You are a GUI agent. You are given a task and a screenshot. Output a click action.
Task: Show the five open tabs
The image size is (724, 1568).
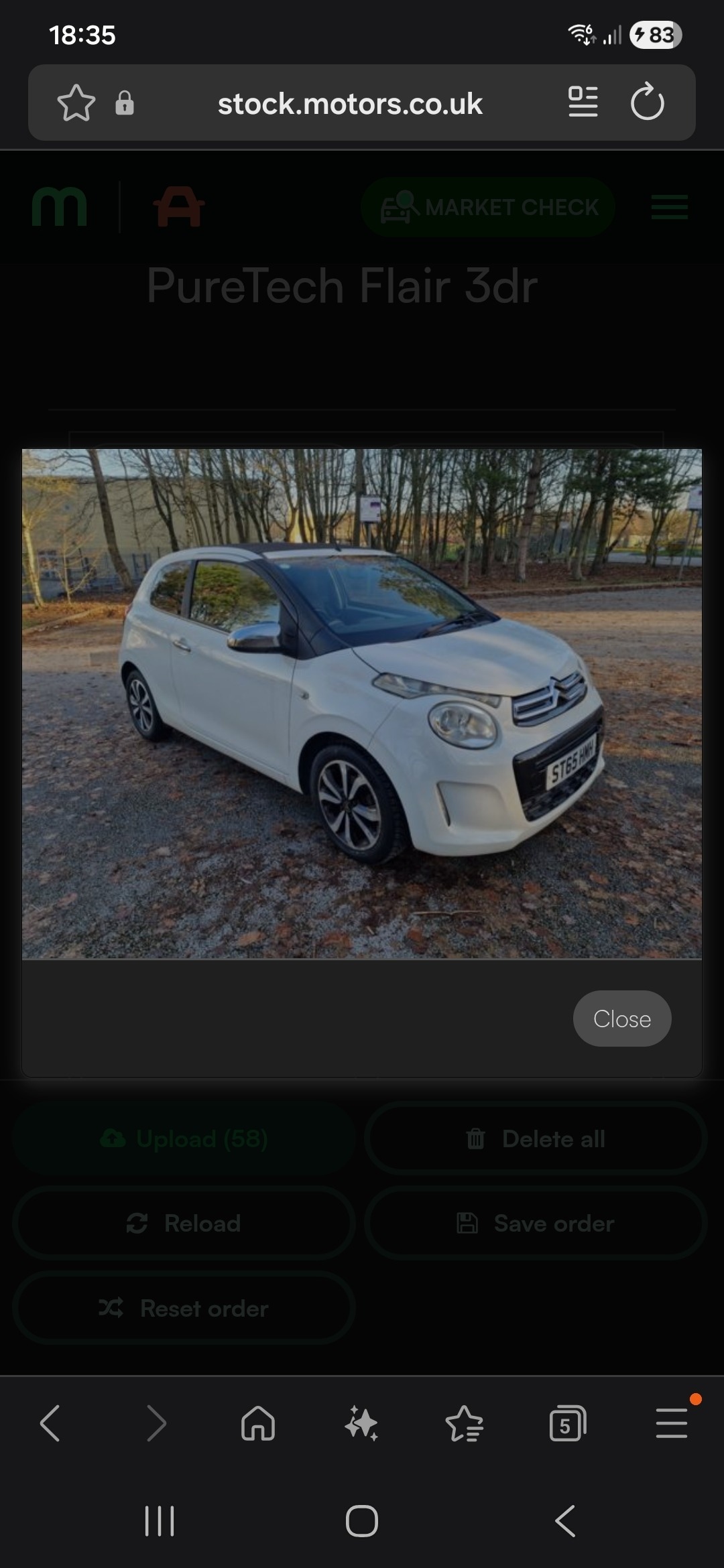pyautogui.click(x=567, y=1423)
